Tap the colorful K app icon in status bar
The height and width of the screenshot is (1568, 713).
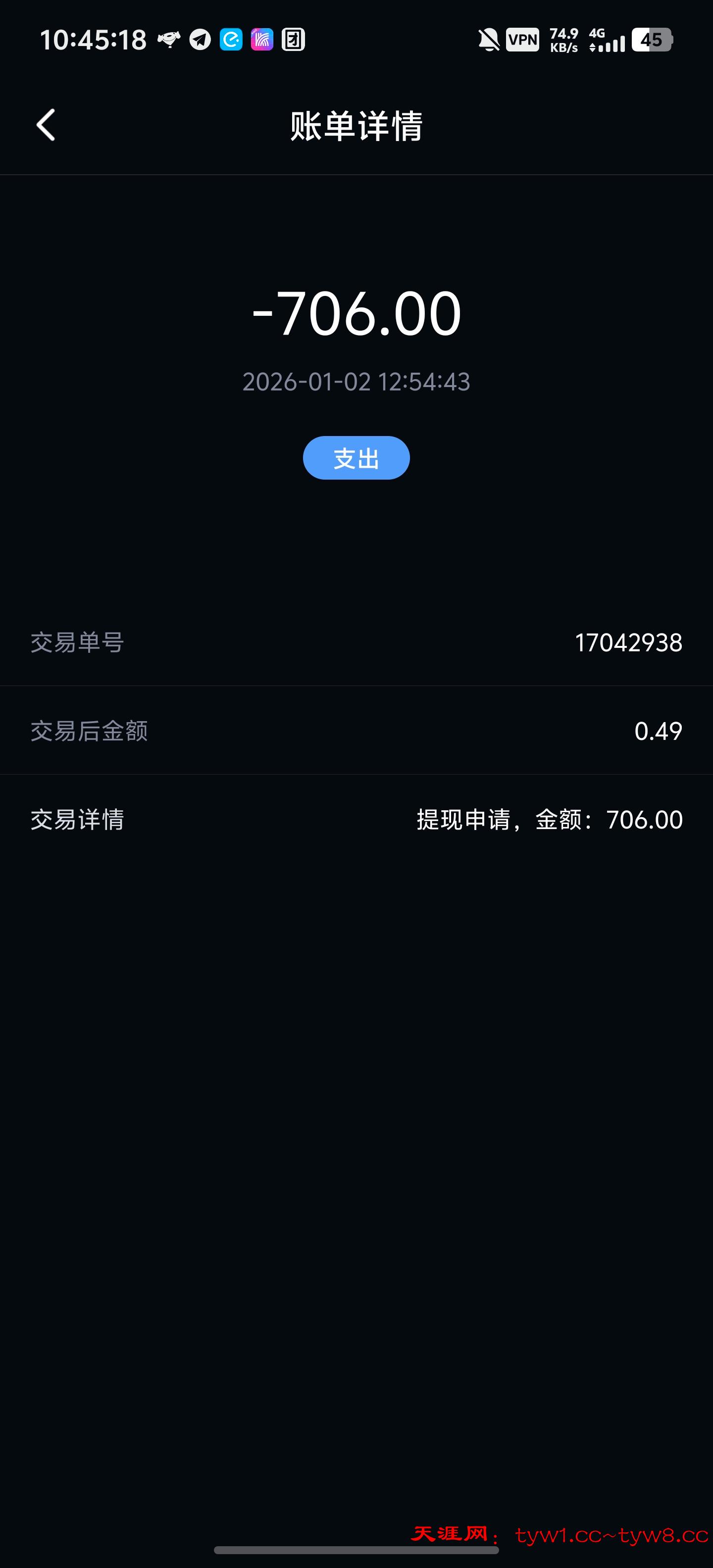tap(262, 39)
